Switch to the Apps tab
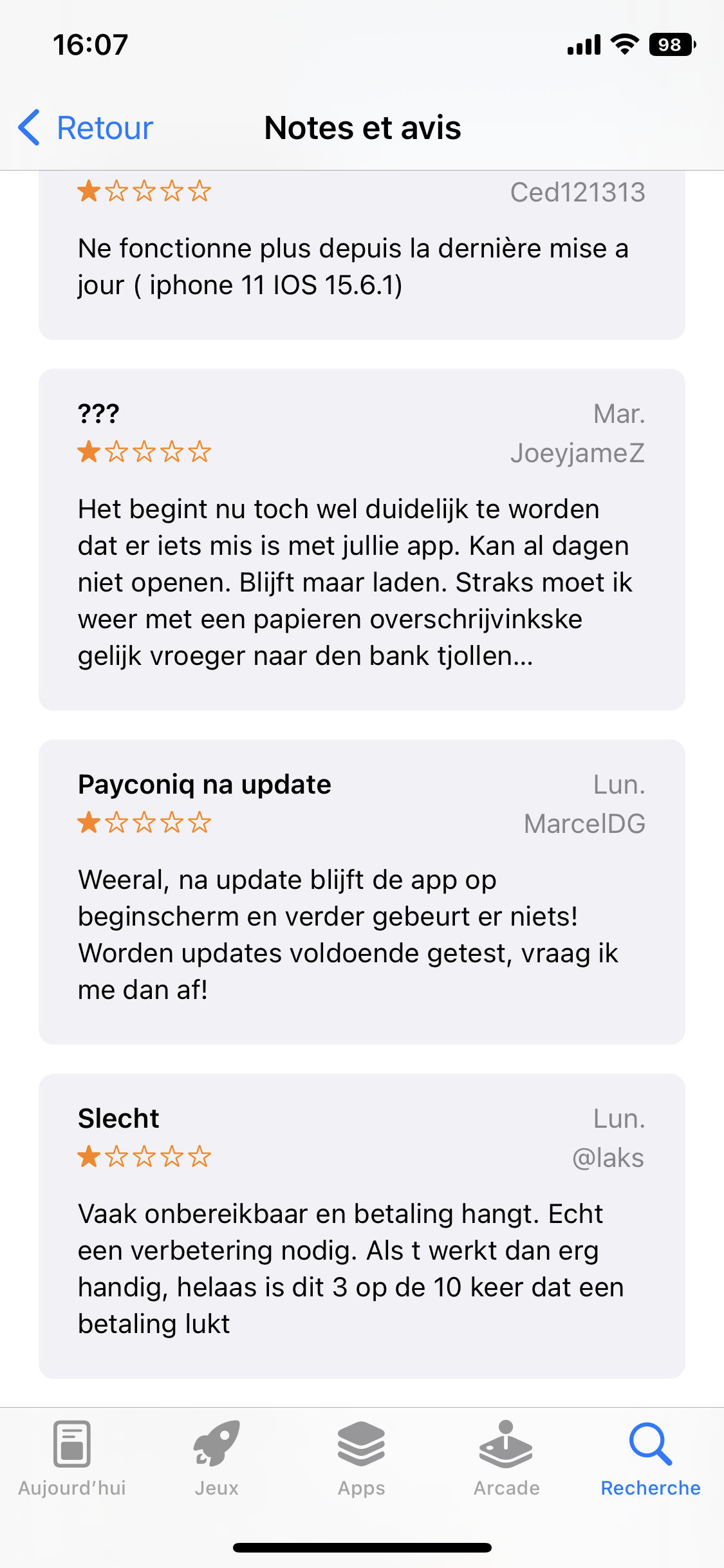724x1568 pixels. 362,1459
